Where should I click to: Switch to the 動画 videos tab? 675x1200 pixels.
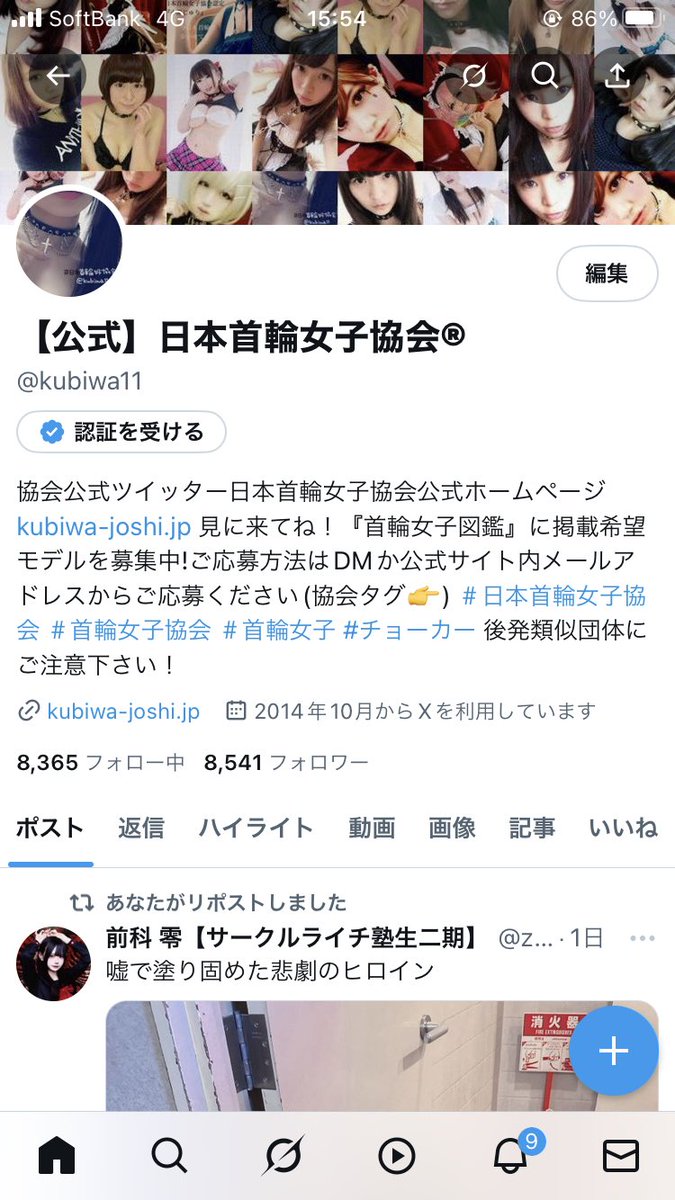coord(371,828)
